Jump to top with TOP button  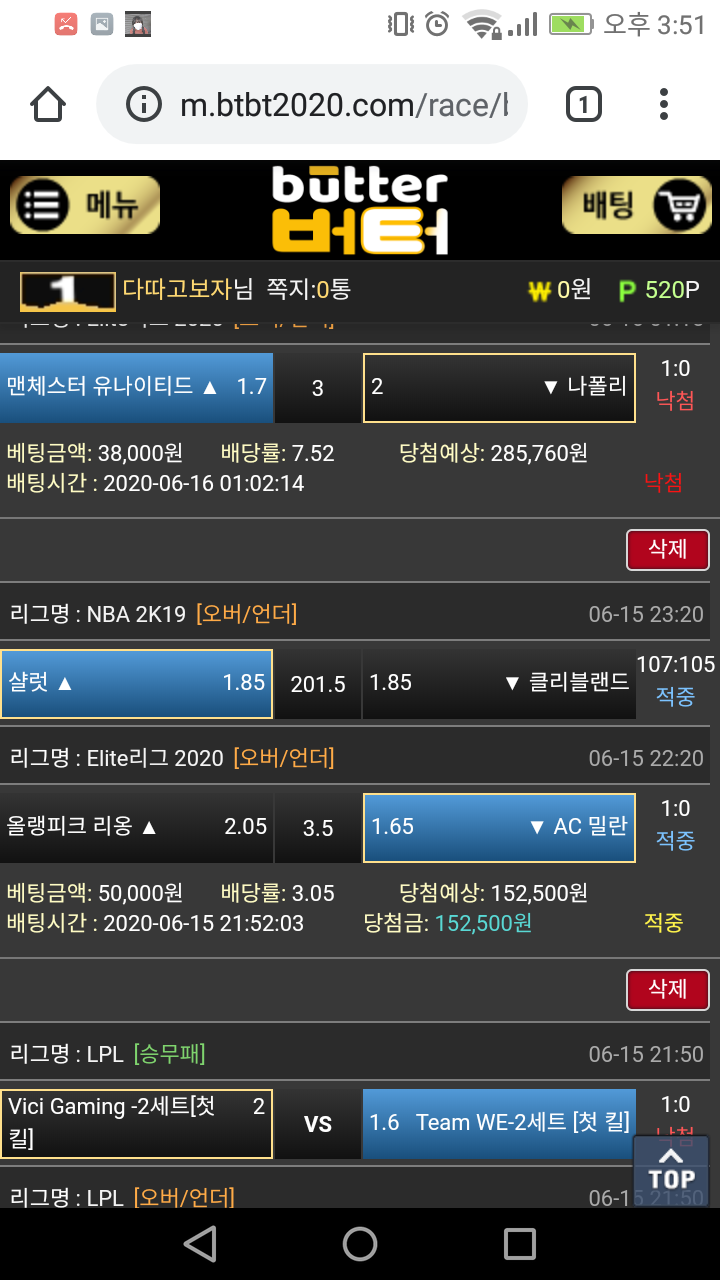point(671,1171)
